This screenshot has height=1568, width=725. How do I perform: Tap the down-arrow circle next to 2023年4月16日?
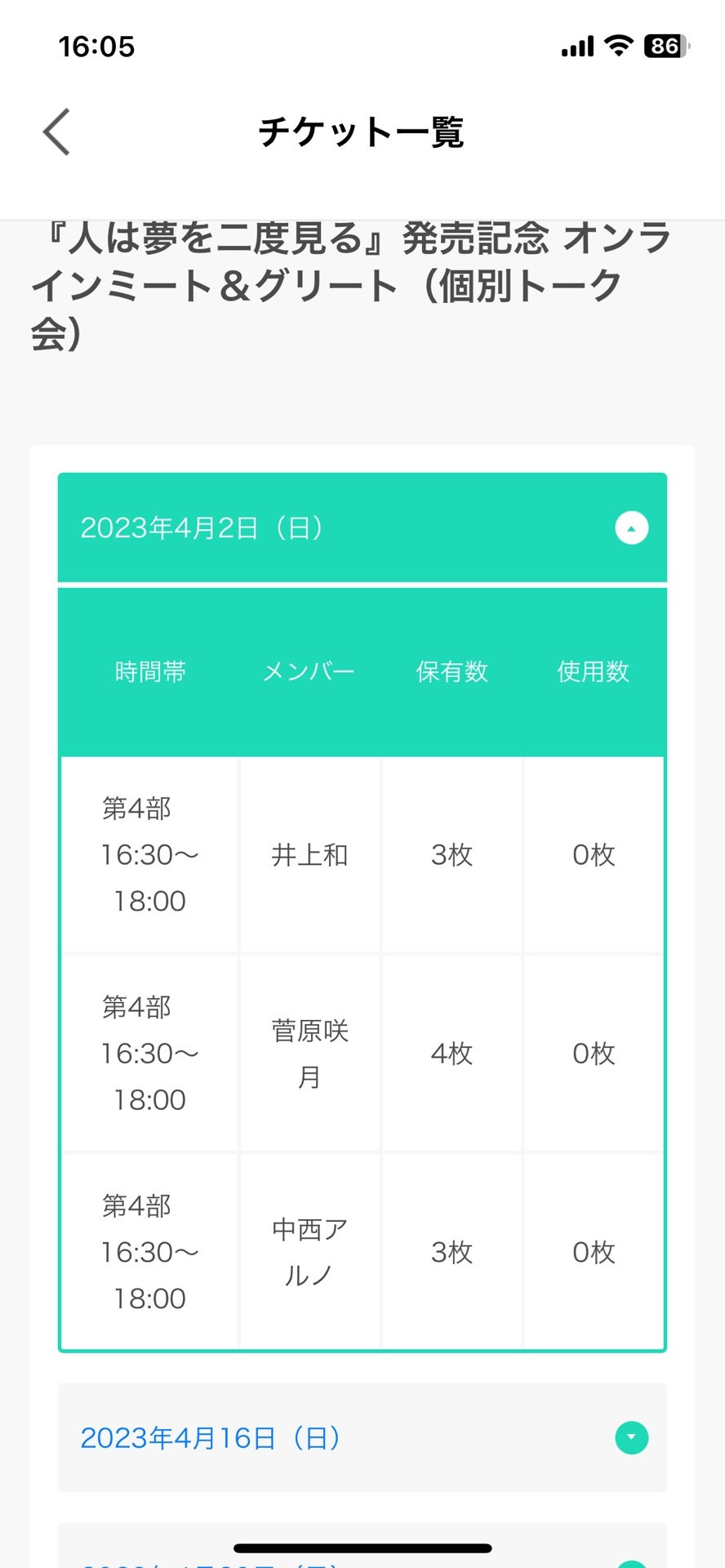[x=630, y=1438]
